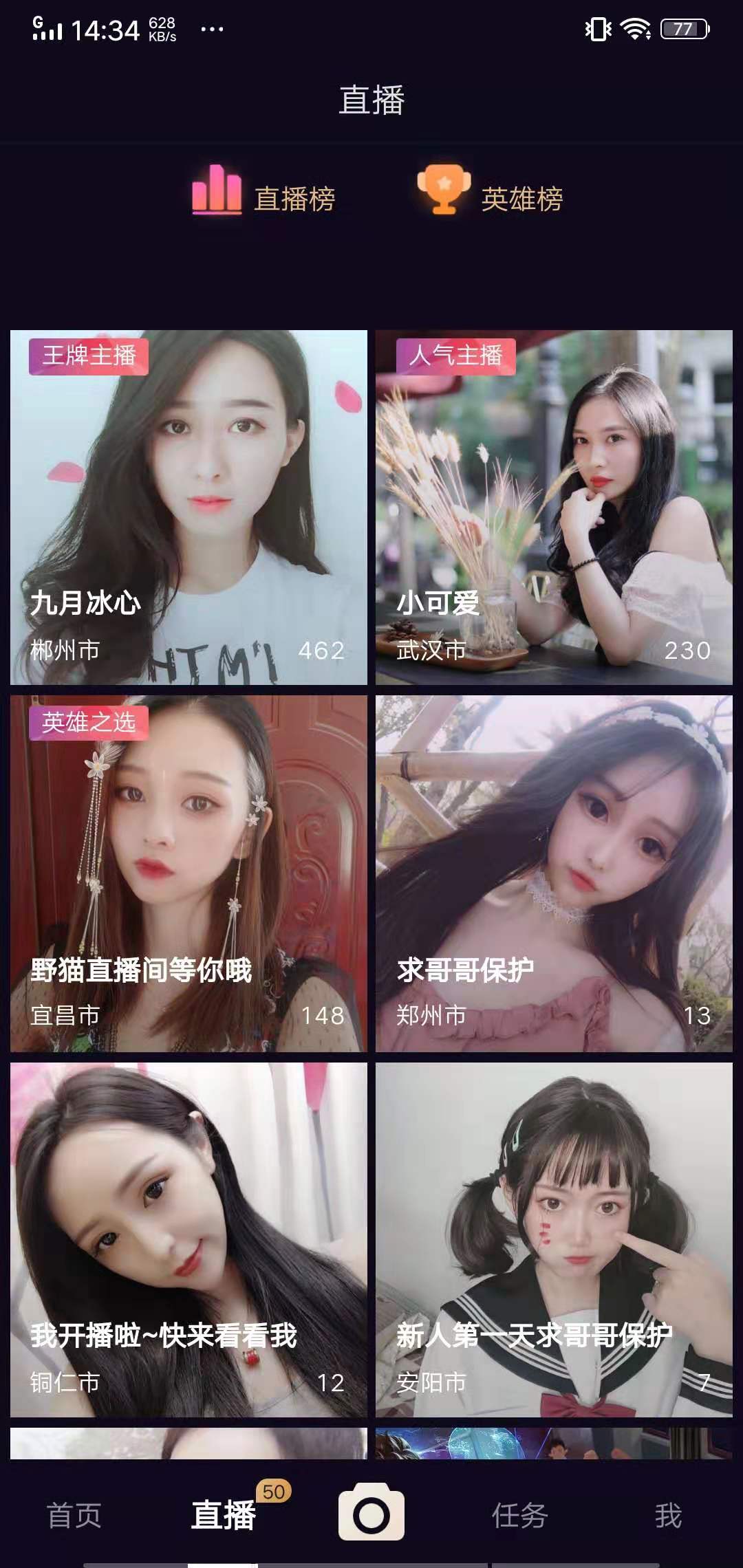Enter 九月冰心's live stream
Image resolution: width=743 pixels, height=1568 pixels.
(x=189, y=508)
